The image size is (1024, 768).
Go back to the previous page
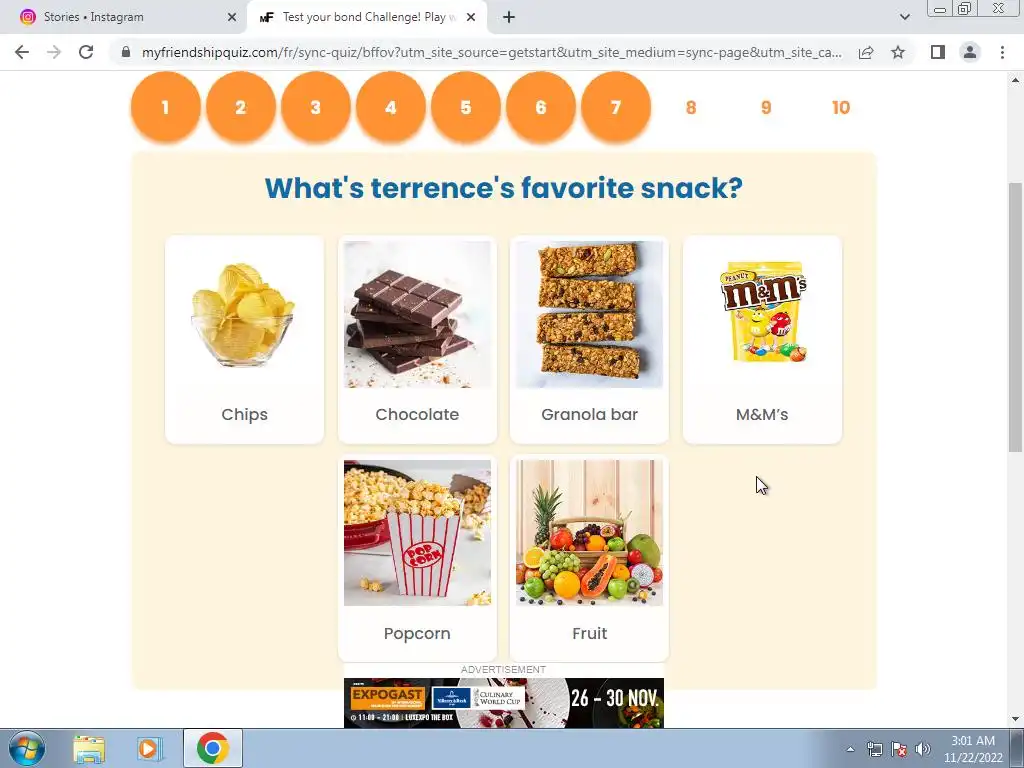(x=22, y=52)
